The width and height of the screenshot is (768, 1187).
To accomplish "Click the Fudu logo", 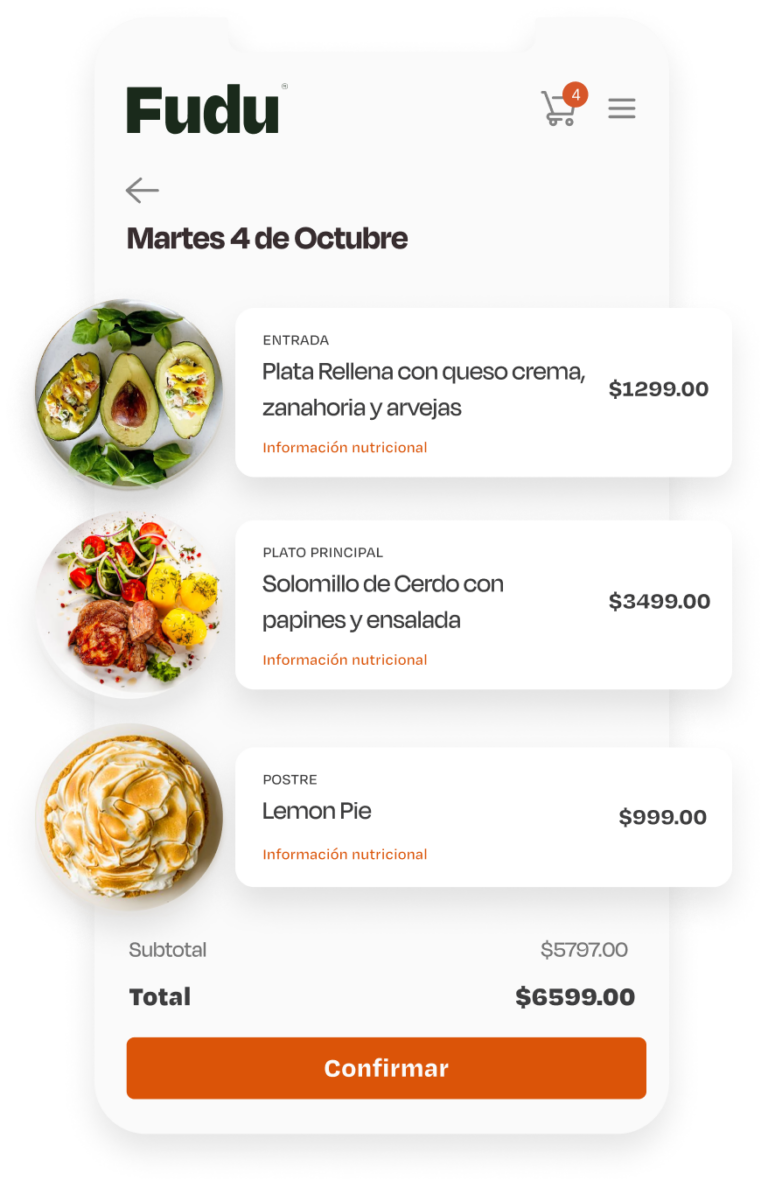I will click(200, 108).
